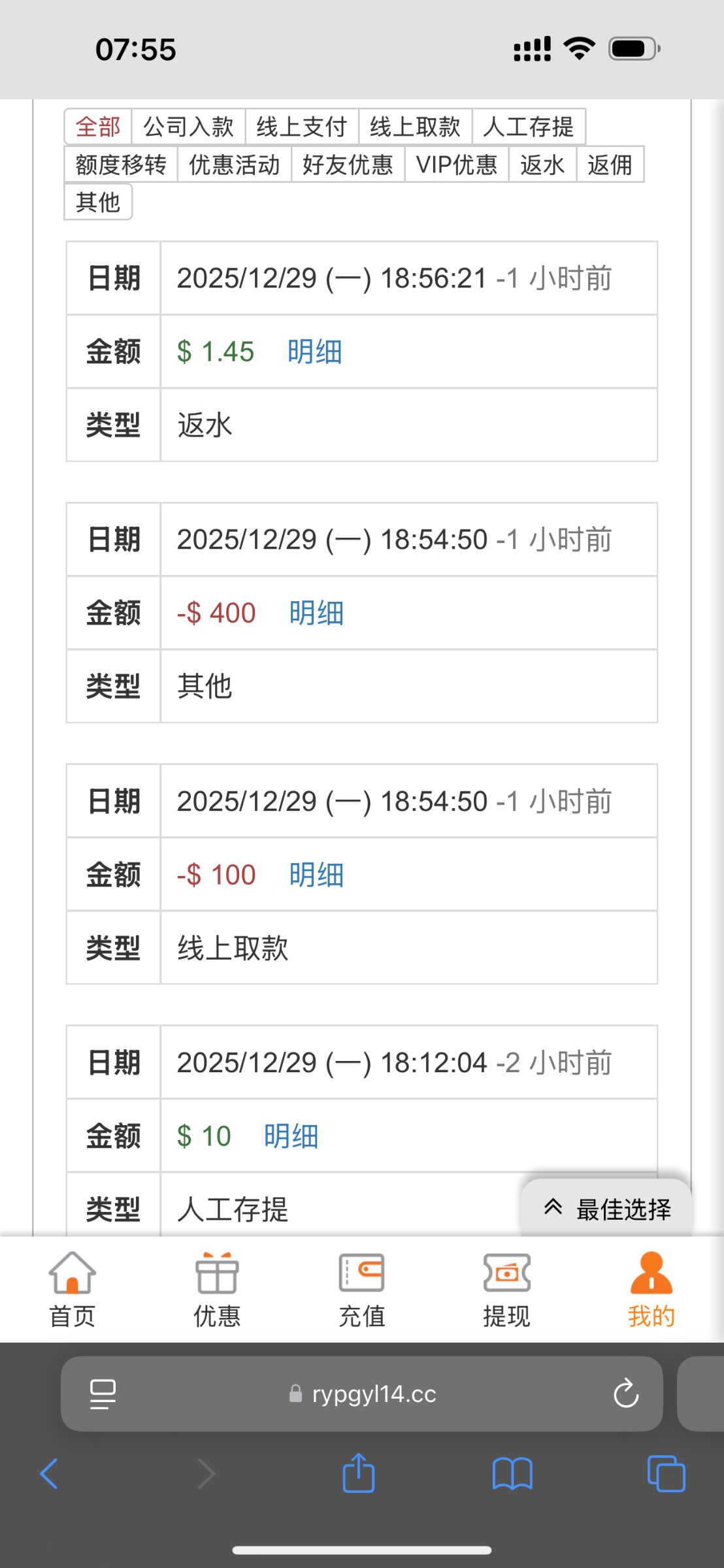Show 人工存提 records
Viewport: 724px width, 1568px height.
coord(528,126)
